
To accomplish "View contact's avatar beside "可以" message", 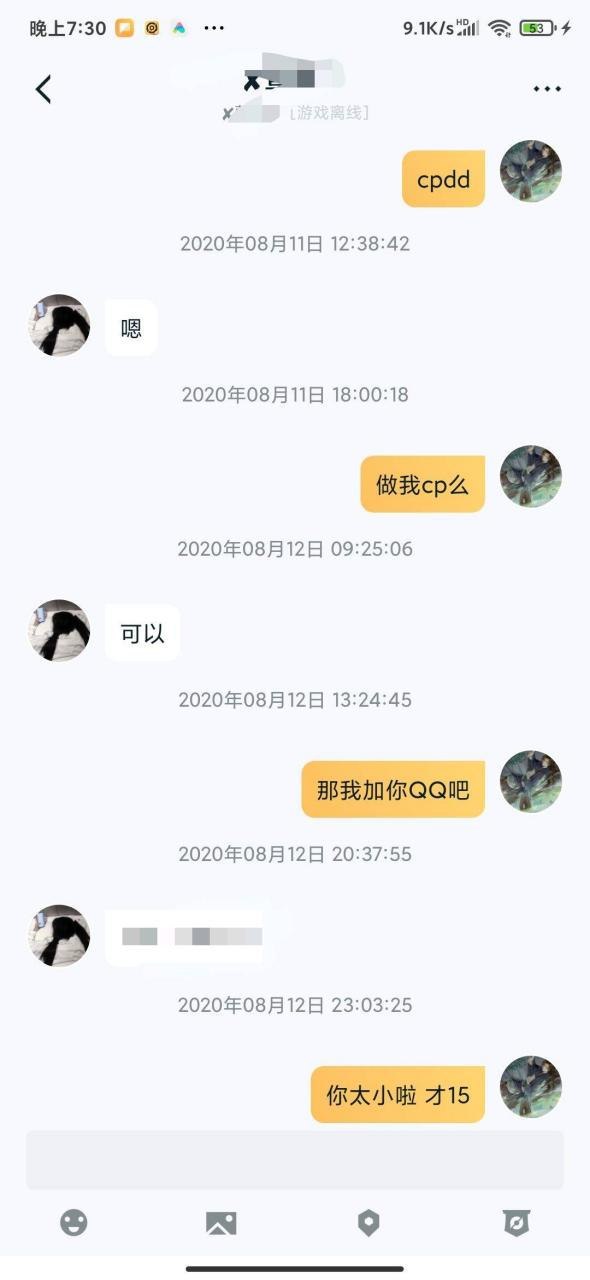I will [59, 630].
